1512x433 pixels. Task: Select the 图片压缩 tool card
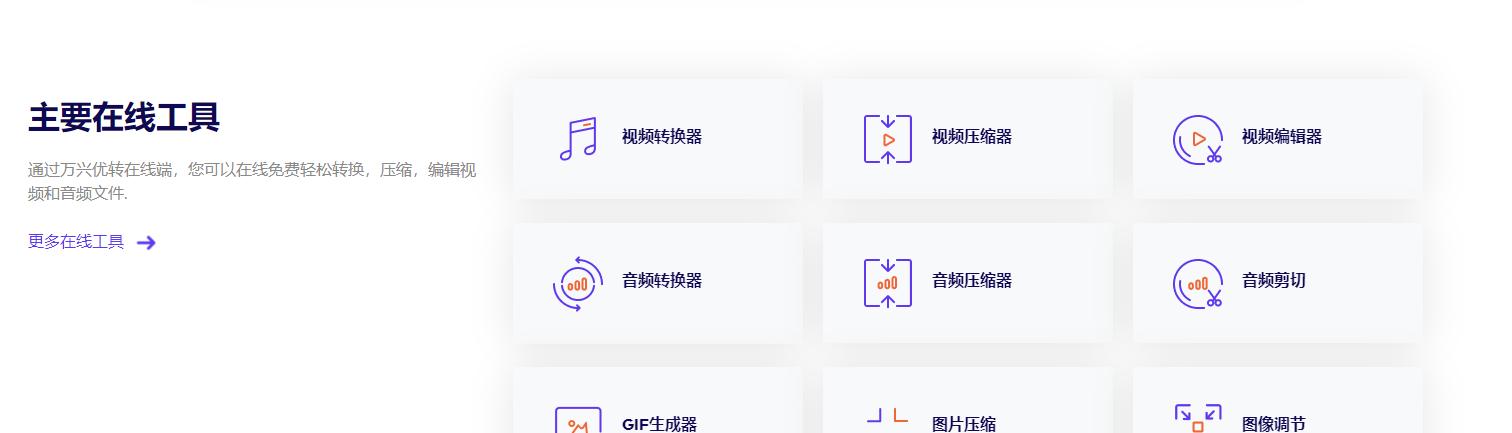[x=967, y=410]
